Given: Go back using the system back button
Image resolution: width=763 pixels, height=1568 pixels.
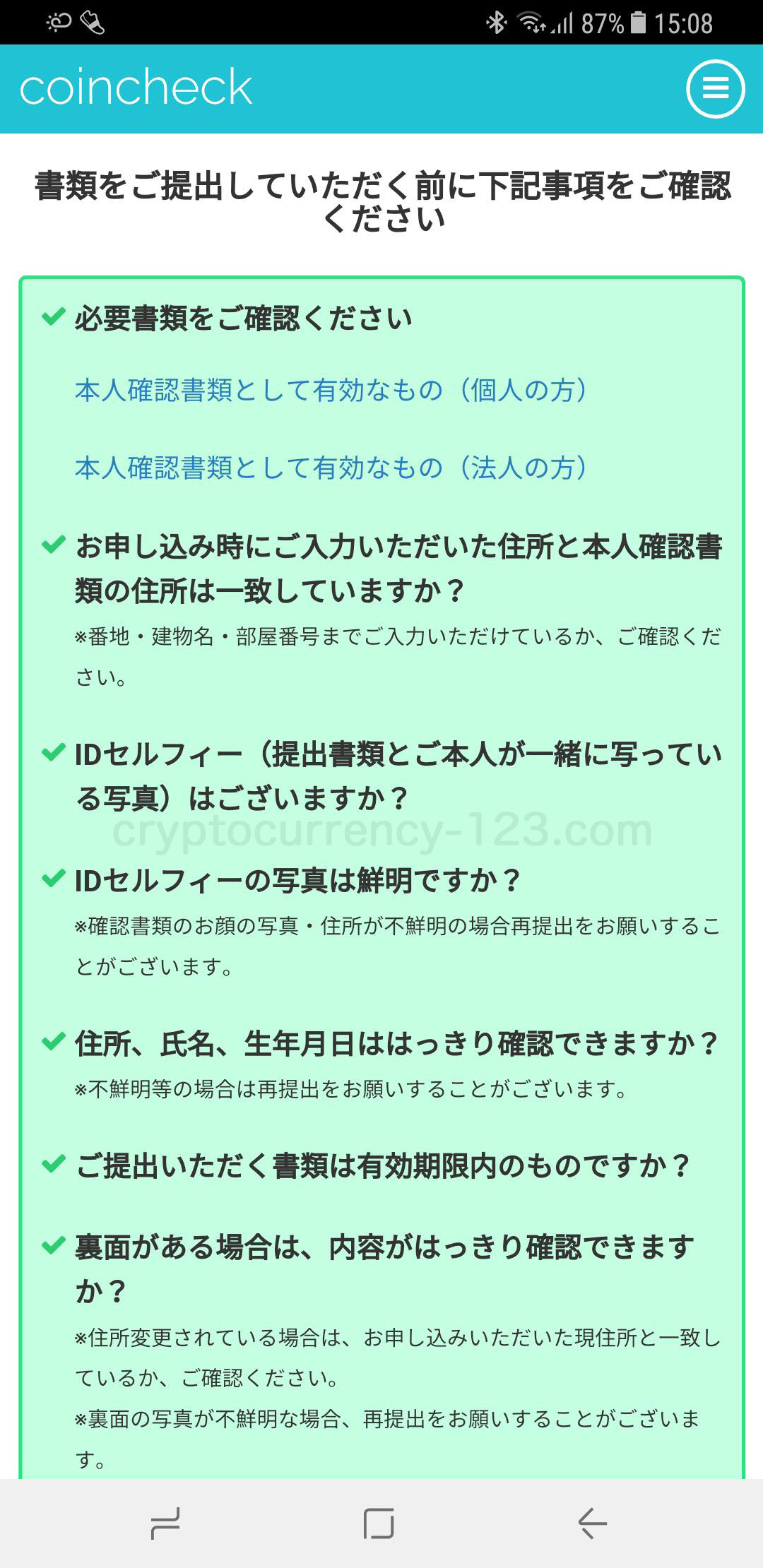Looking at the screenshot, I should point(592,1523).
